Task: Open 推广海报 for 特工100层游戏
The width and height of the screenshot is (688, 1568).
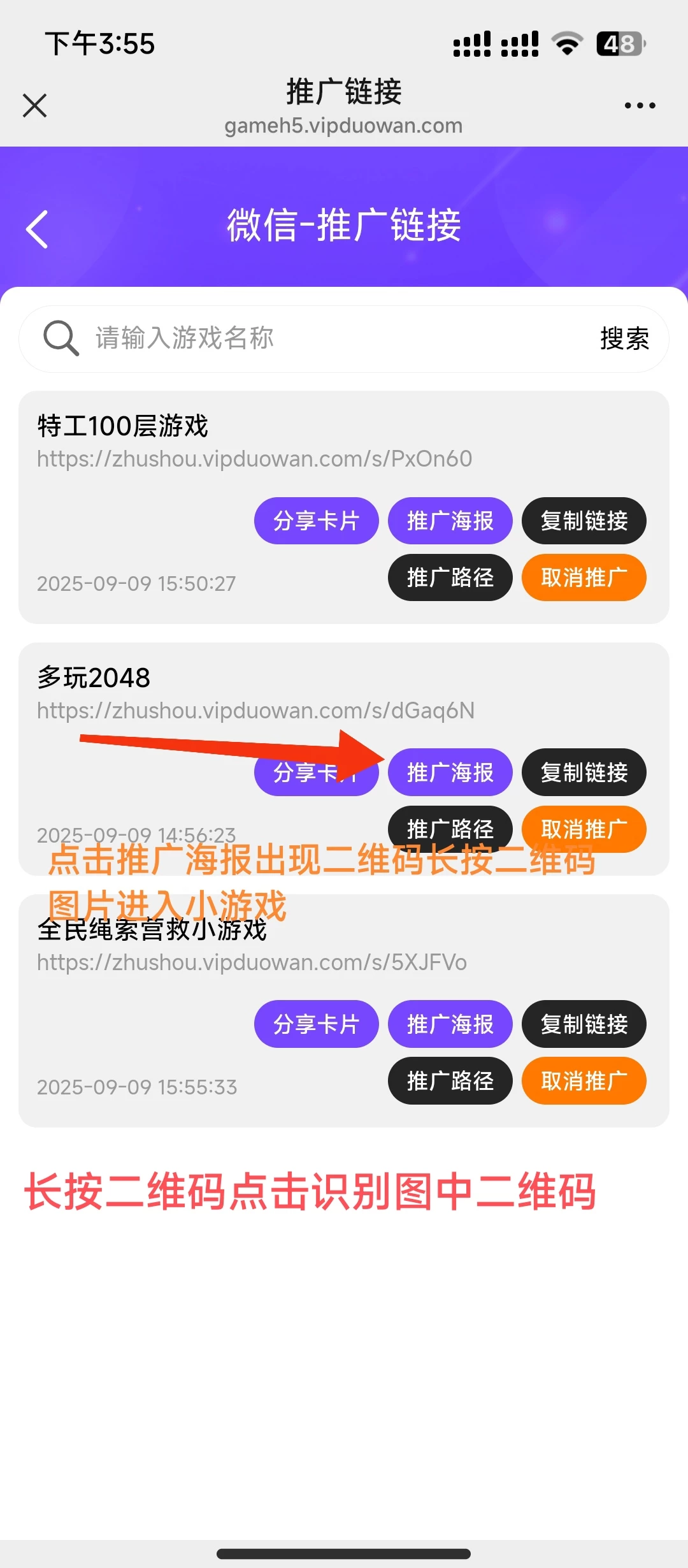Action: pos(450,521)
